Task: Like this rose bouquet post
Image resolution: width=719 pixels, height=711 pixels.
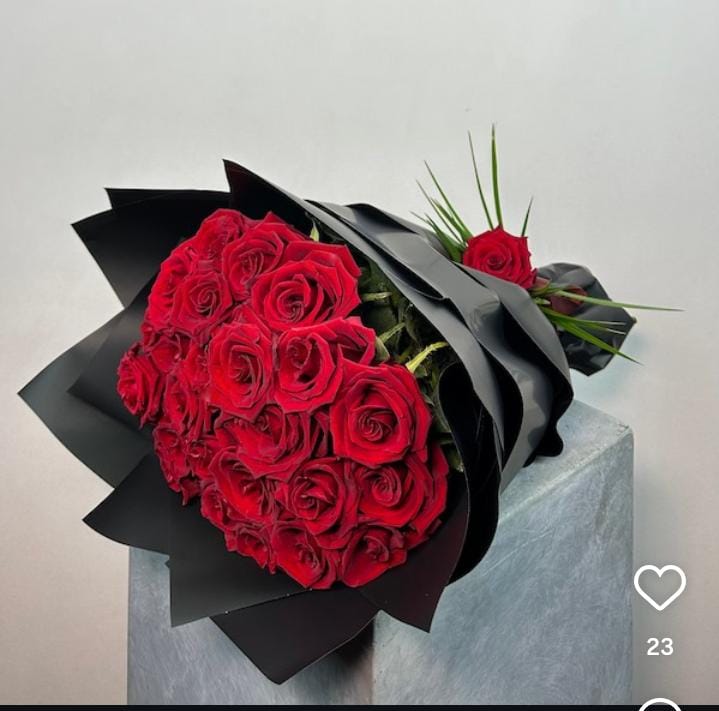Action: [660, 587]
